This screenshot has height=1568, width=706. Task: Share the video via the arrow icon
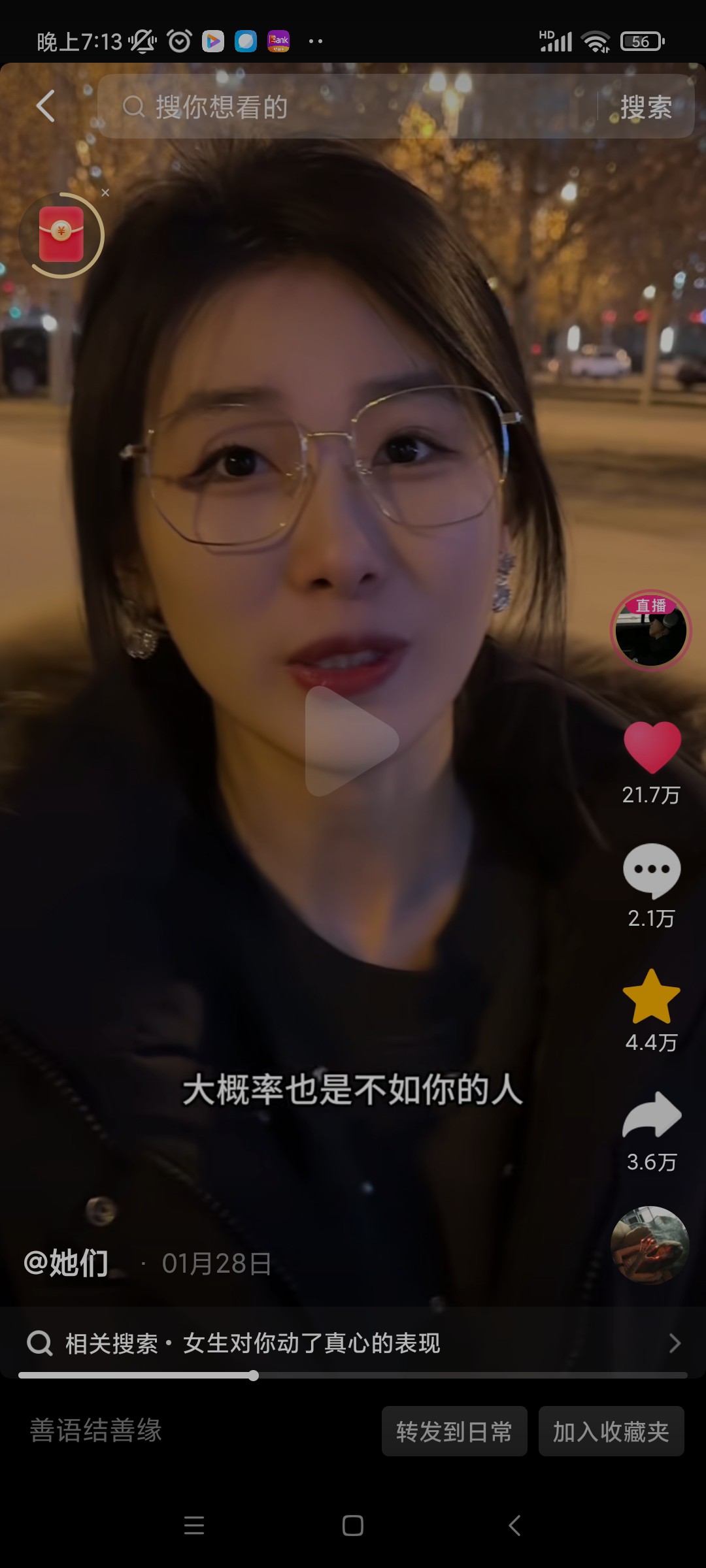pos(651,1116)
